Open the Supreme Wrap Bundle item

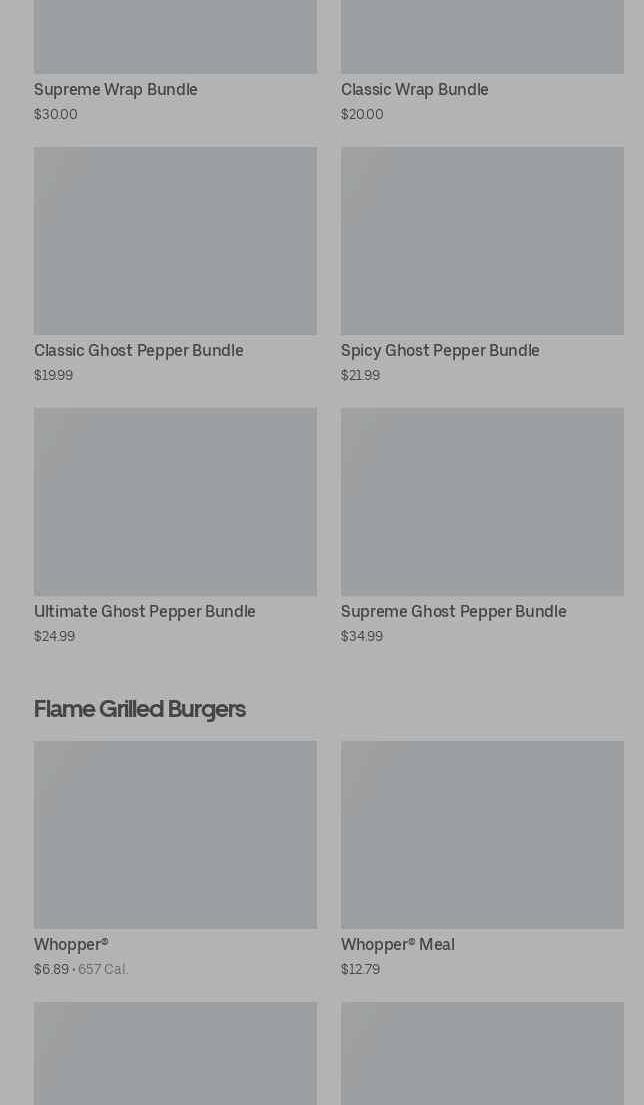[x=175, y=60]
